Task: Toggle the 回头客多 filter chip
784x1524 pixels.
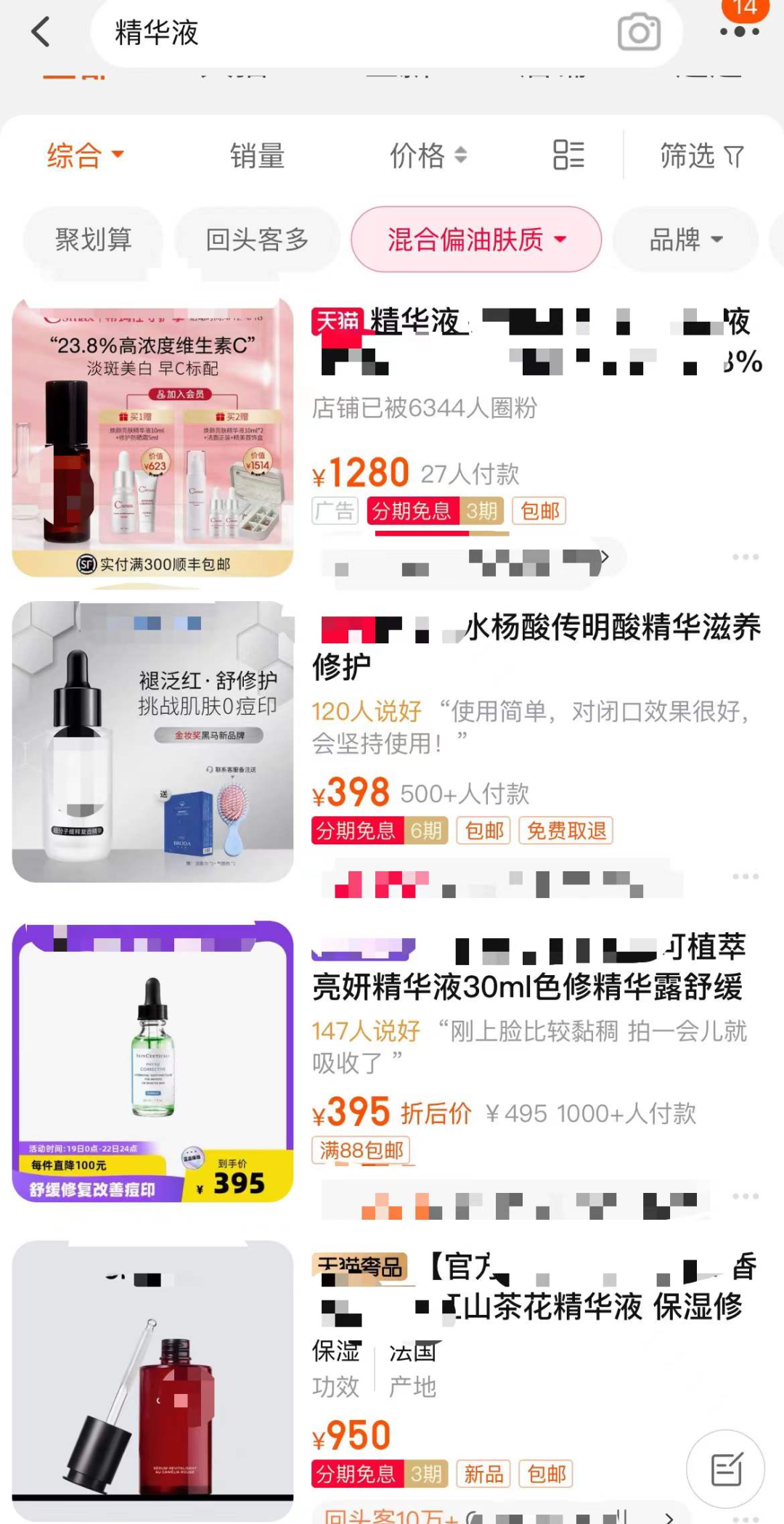Action: click(259, 240)
